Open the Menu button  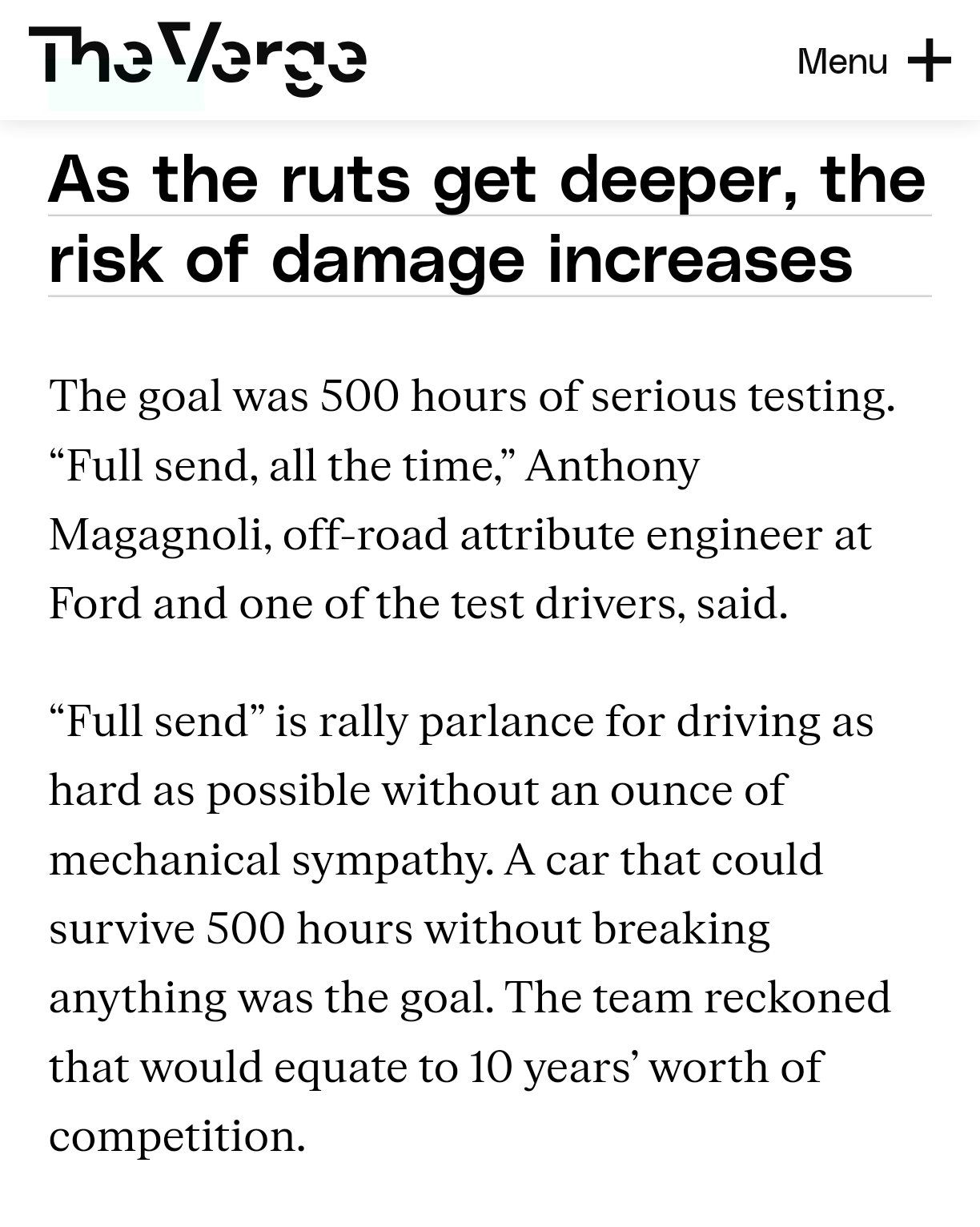click(x=874, y=62)
